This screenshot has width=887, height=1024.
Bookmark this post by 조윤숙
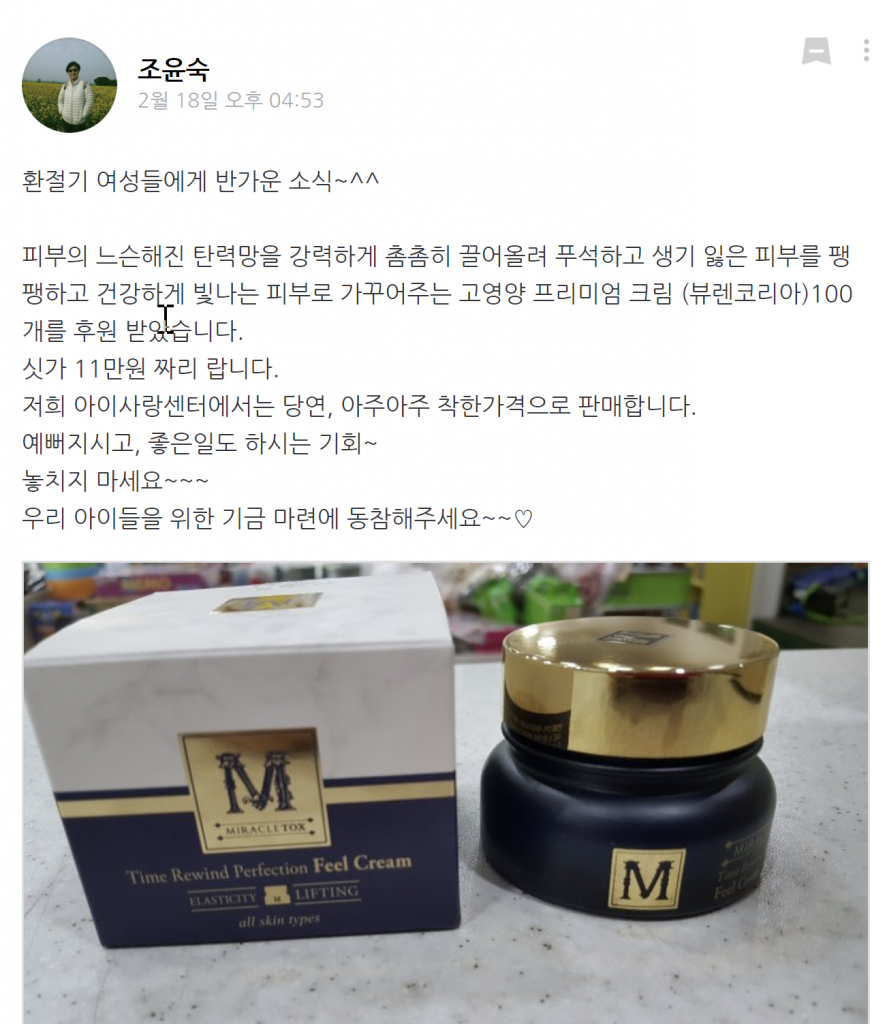816,51
